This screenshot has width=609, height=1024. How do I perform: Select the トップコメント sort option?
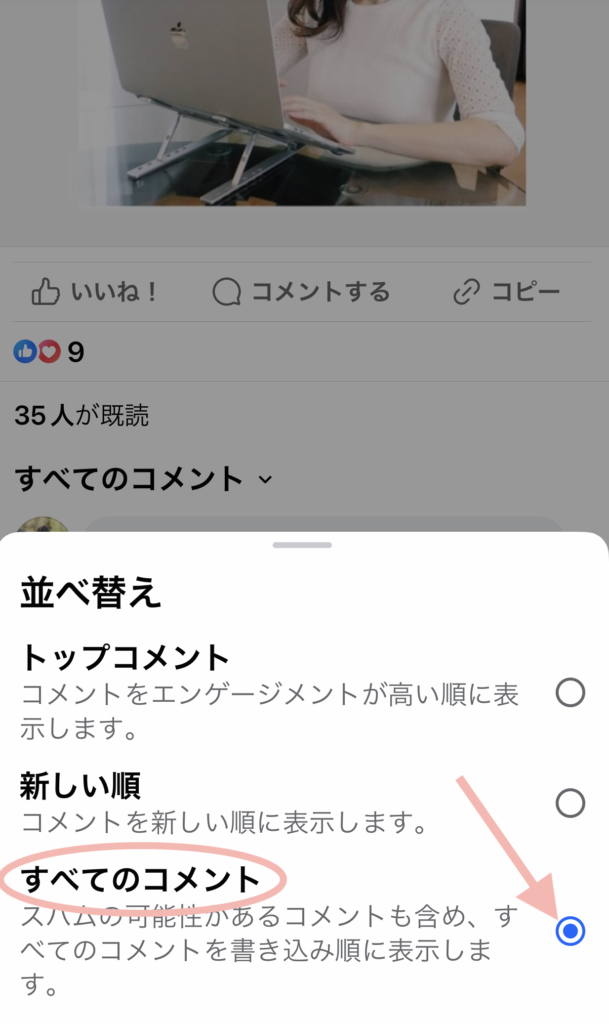[x=569, y=692]
